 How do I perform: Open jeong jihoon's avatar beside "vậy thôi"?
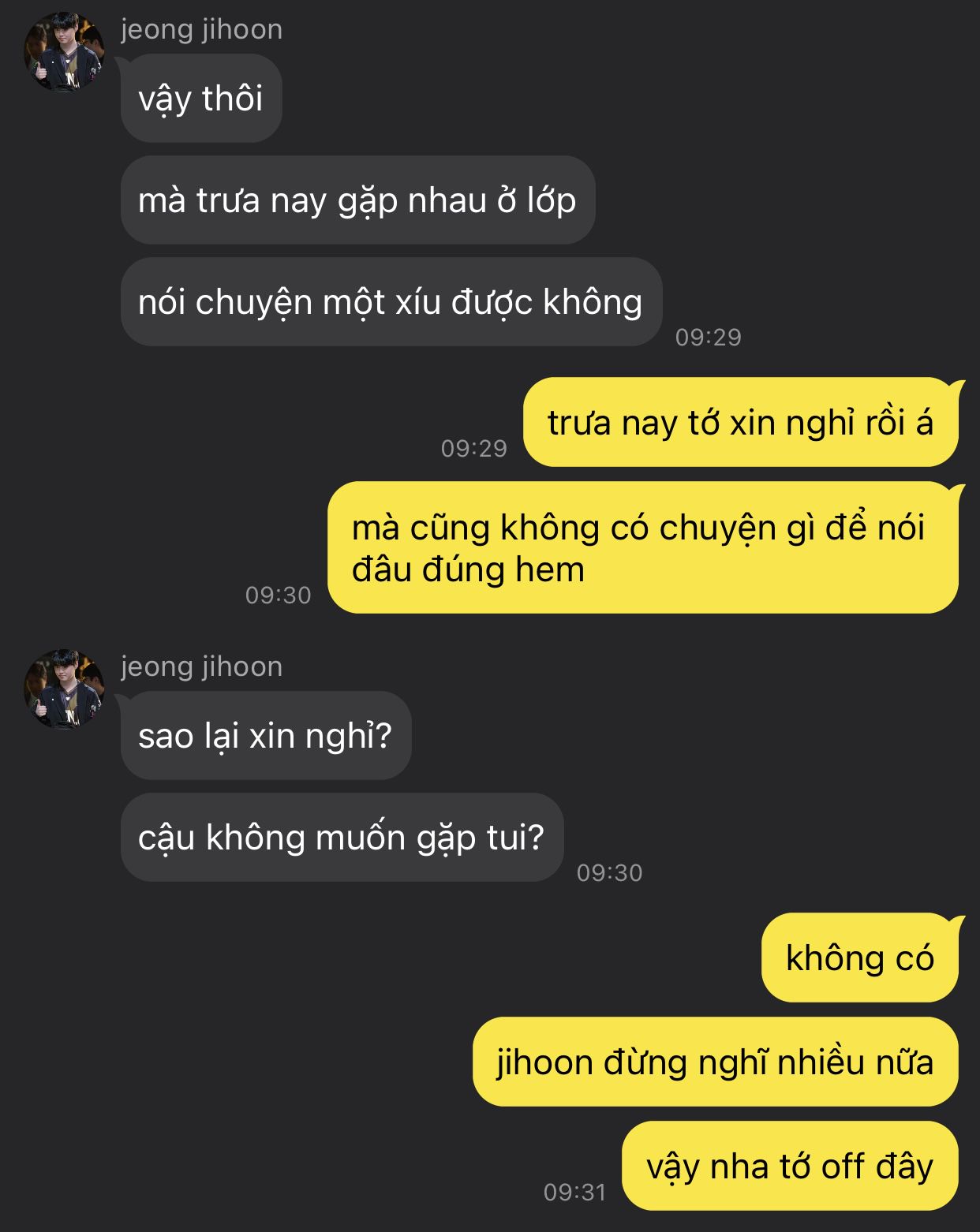pyautogui.click(x=64, y=52)
